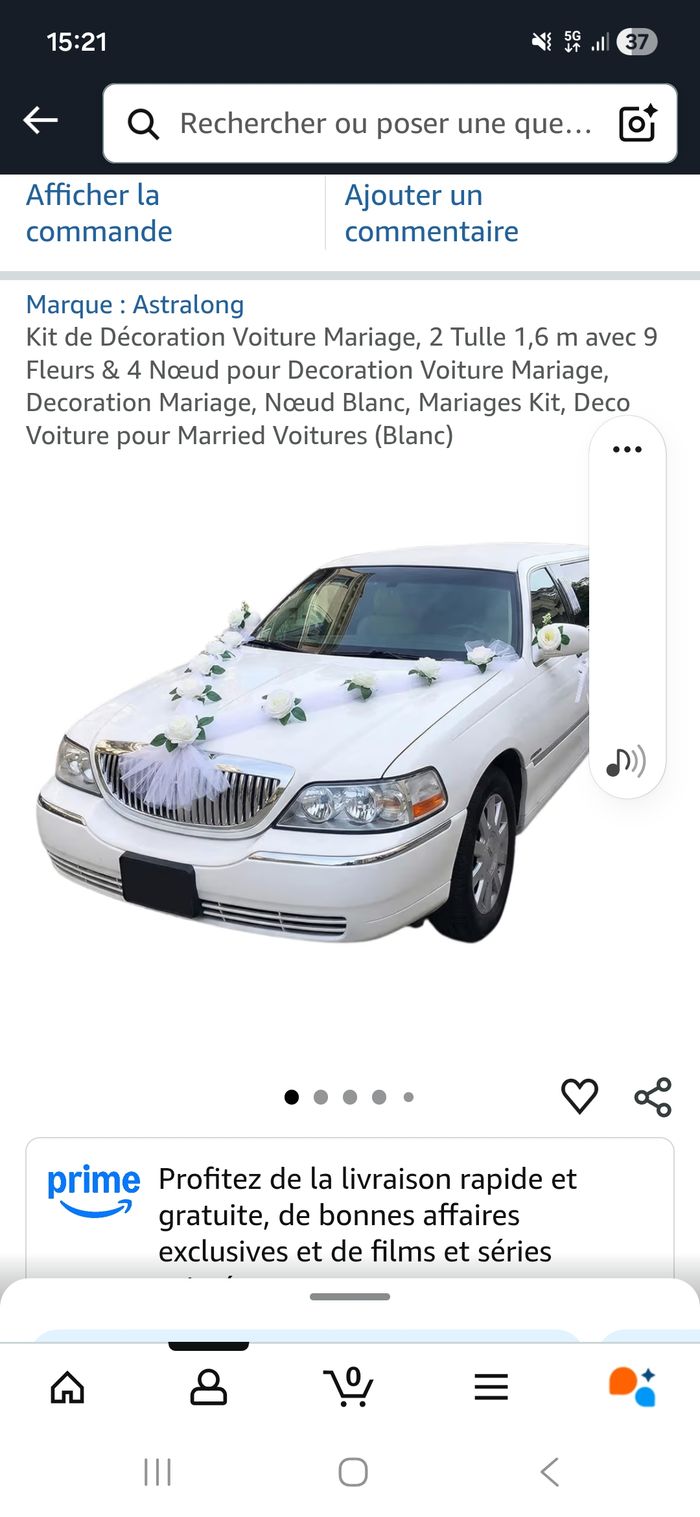Viewport: 700px width, 1517px height.
Task: Go to Amazon home tab
Action: tap(67, 1387)
